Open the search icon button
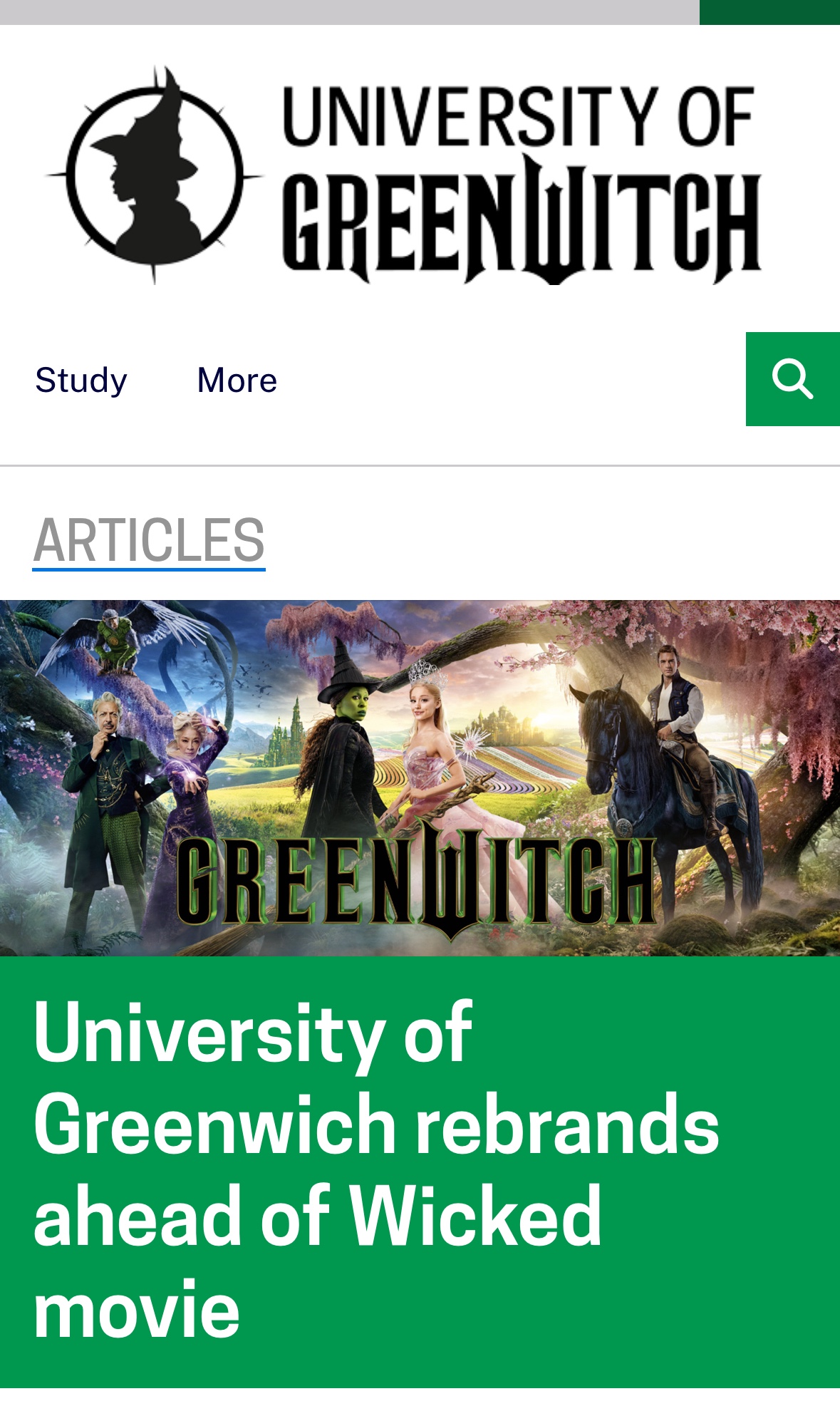Image resolution: width=840 pixels, height=1406 pixels. (792, 379)
